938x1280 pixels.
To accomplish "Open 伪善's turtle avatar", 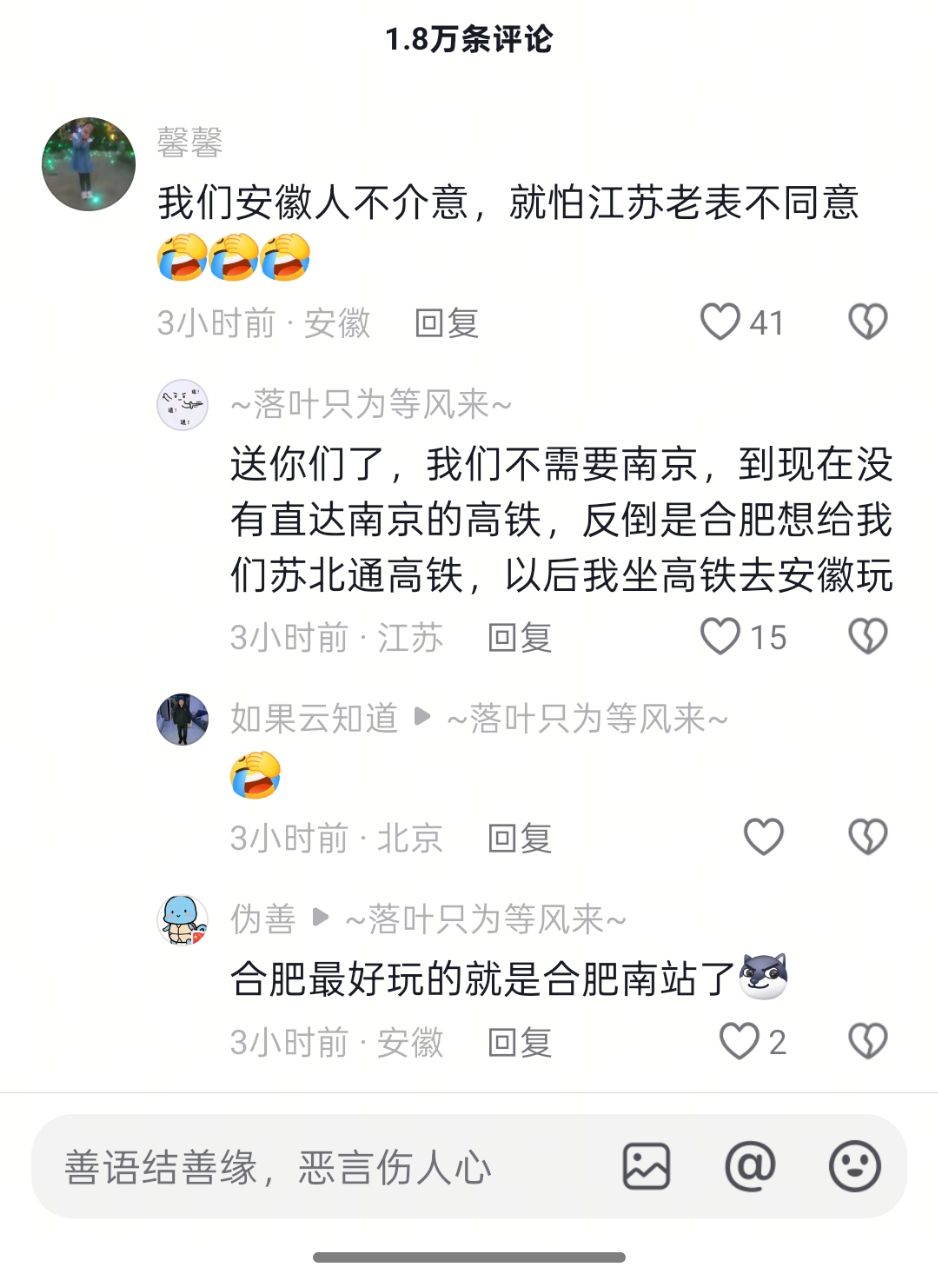I will point(183,920).
